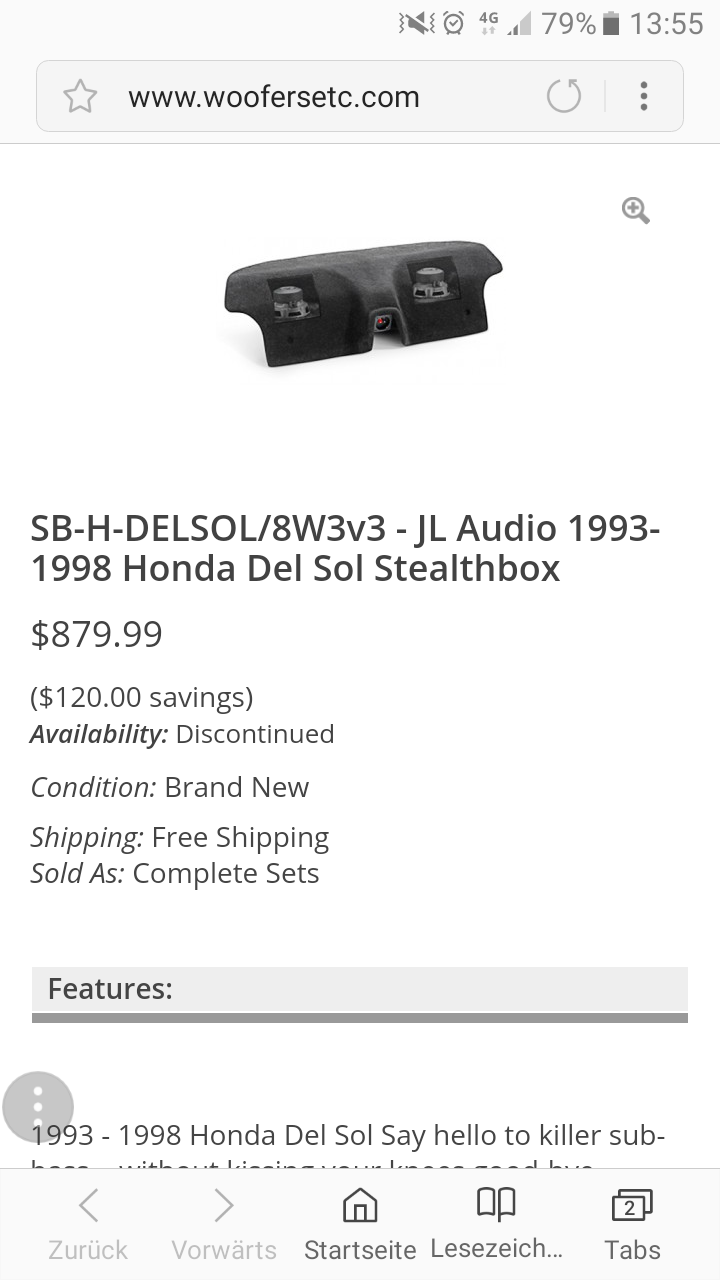
Task: Bookmark this page with the star icon
Action: click(80, 97)
